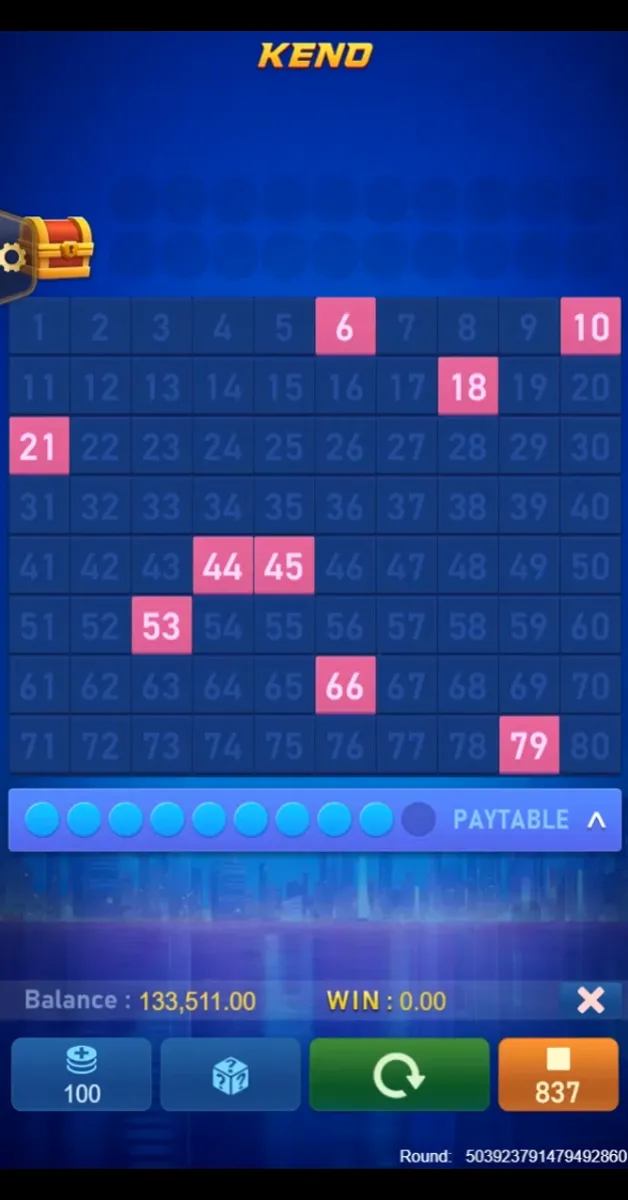Deselect number 10 on the grid
Viewport: 628px width, 1200px height.
590,326
